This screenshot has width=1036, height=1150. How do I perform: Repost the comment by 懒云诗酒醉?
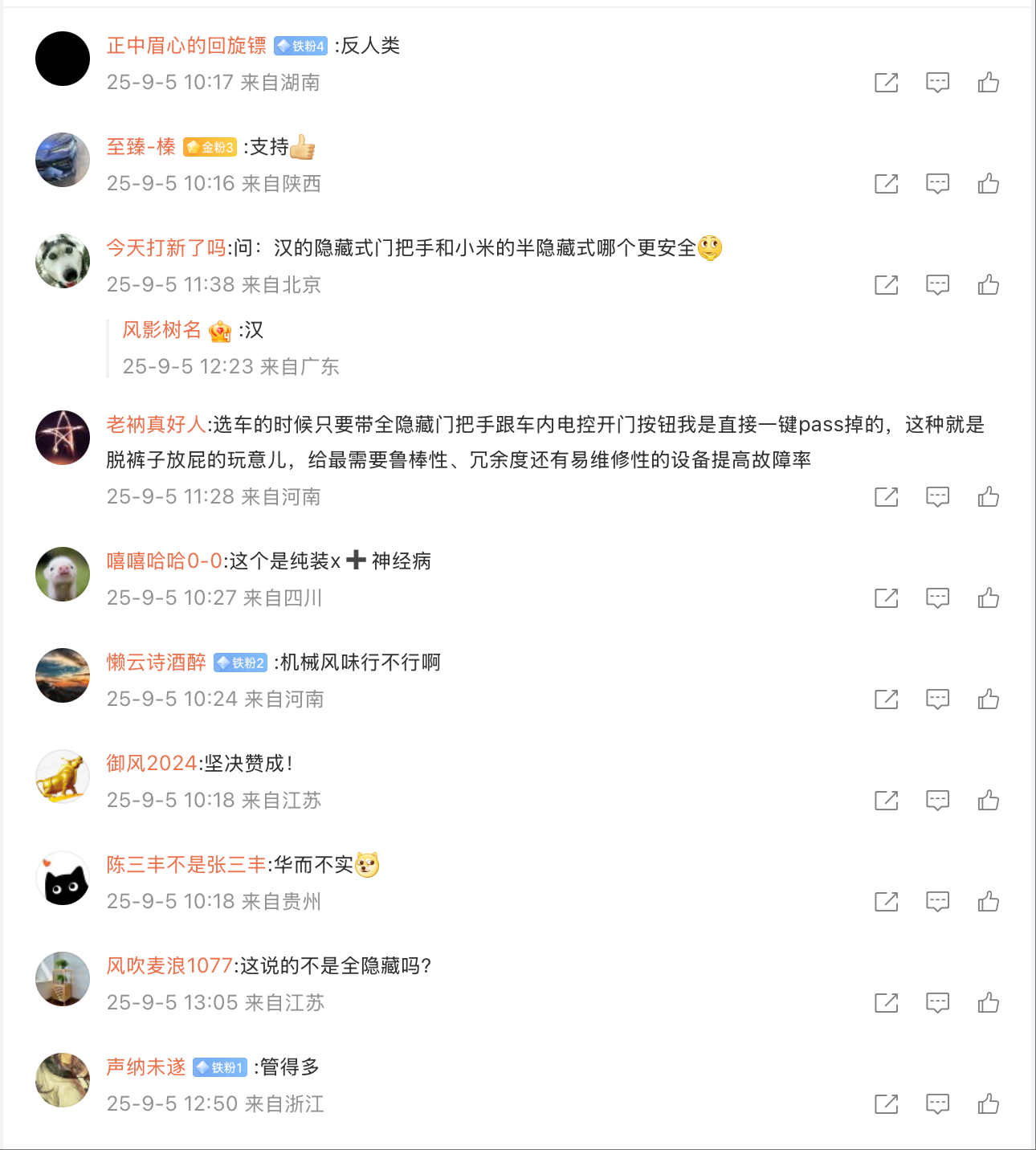pos(886,699)
